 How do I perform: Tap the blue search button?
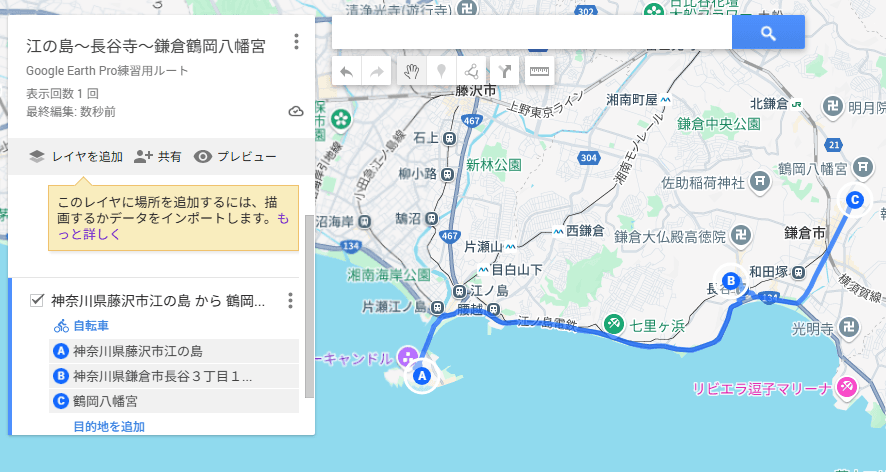pyautogui.click(x=768, y=33)
